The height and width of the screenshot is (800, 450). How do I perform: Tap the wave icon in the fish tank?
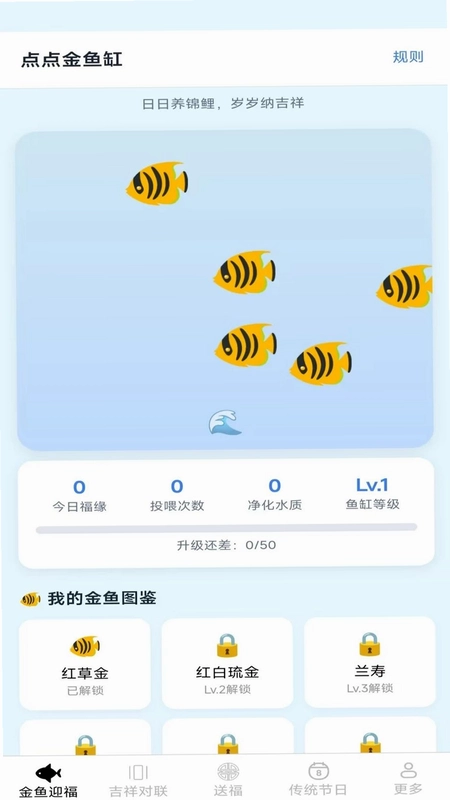(x=224, y=423)
